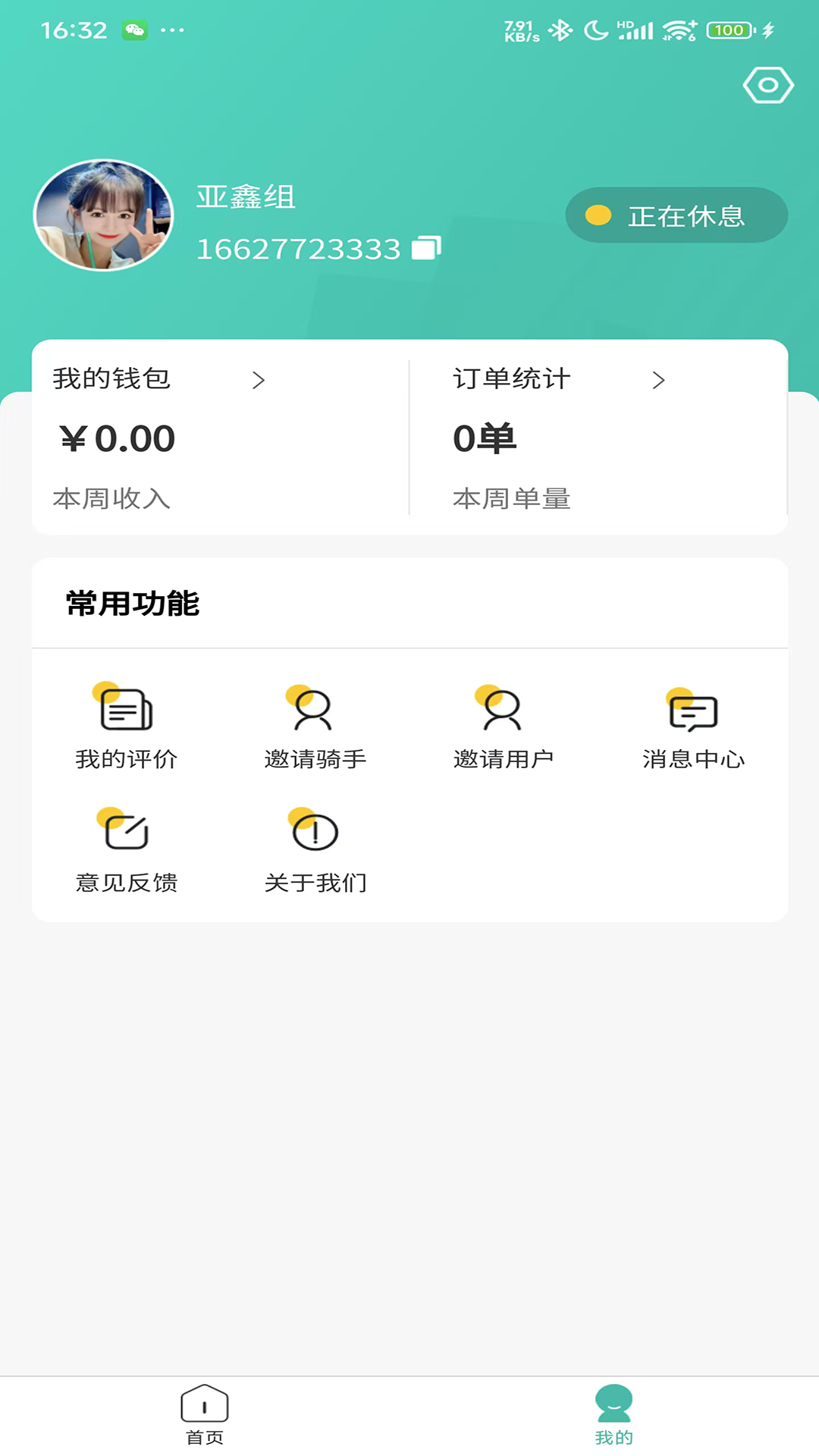Image resolution: width=819 pixels, height=1456 pixels.
Task: Open 关于我们 about page
Action: [315, 850]
